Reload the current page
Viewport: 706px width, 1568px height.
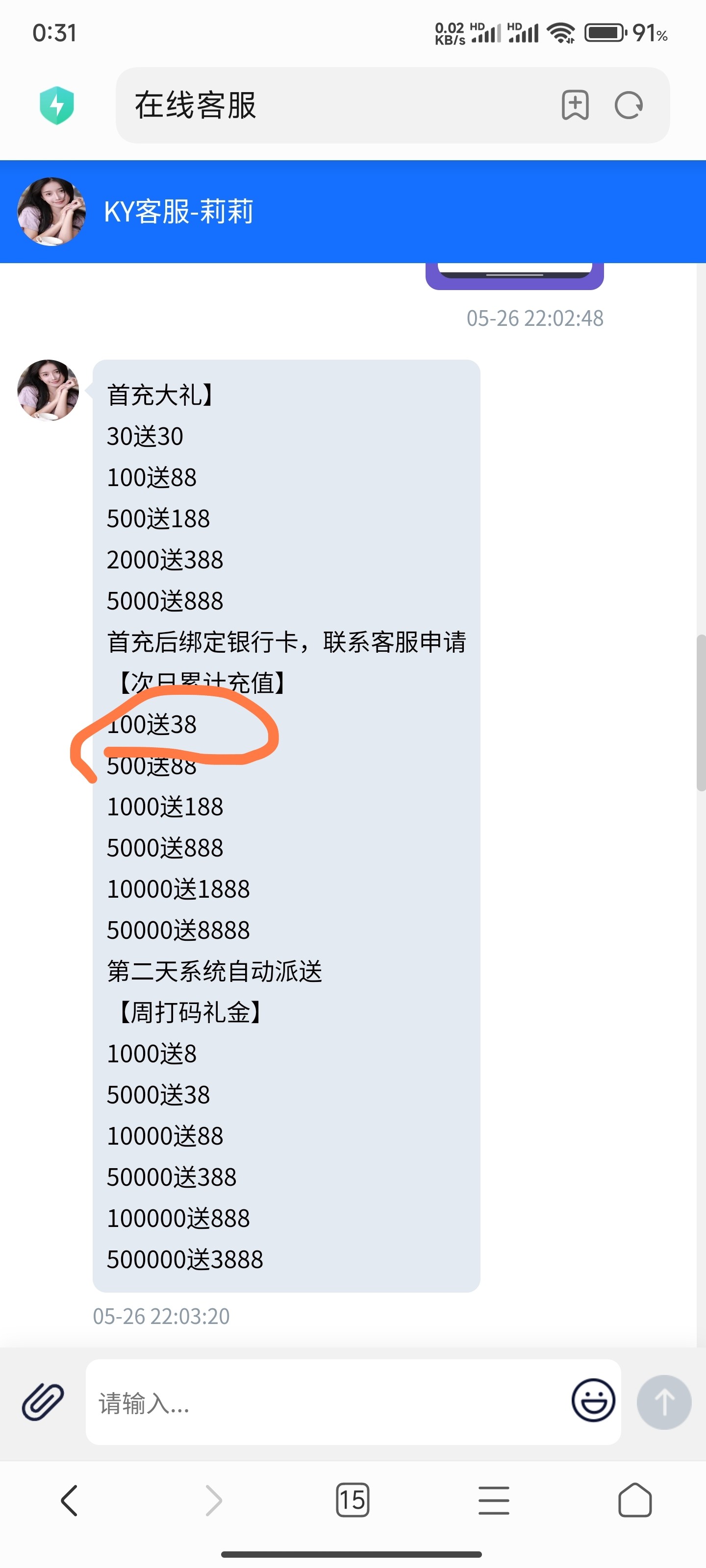(629, 105)
